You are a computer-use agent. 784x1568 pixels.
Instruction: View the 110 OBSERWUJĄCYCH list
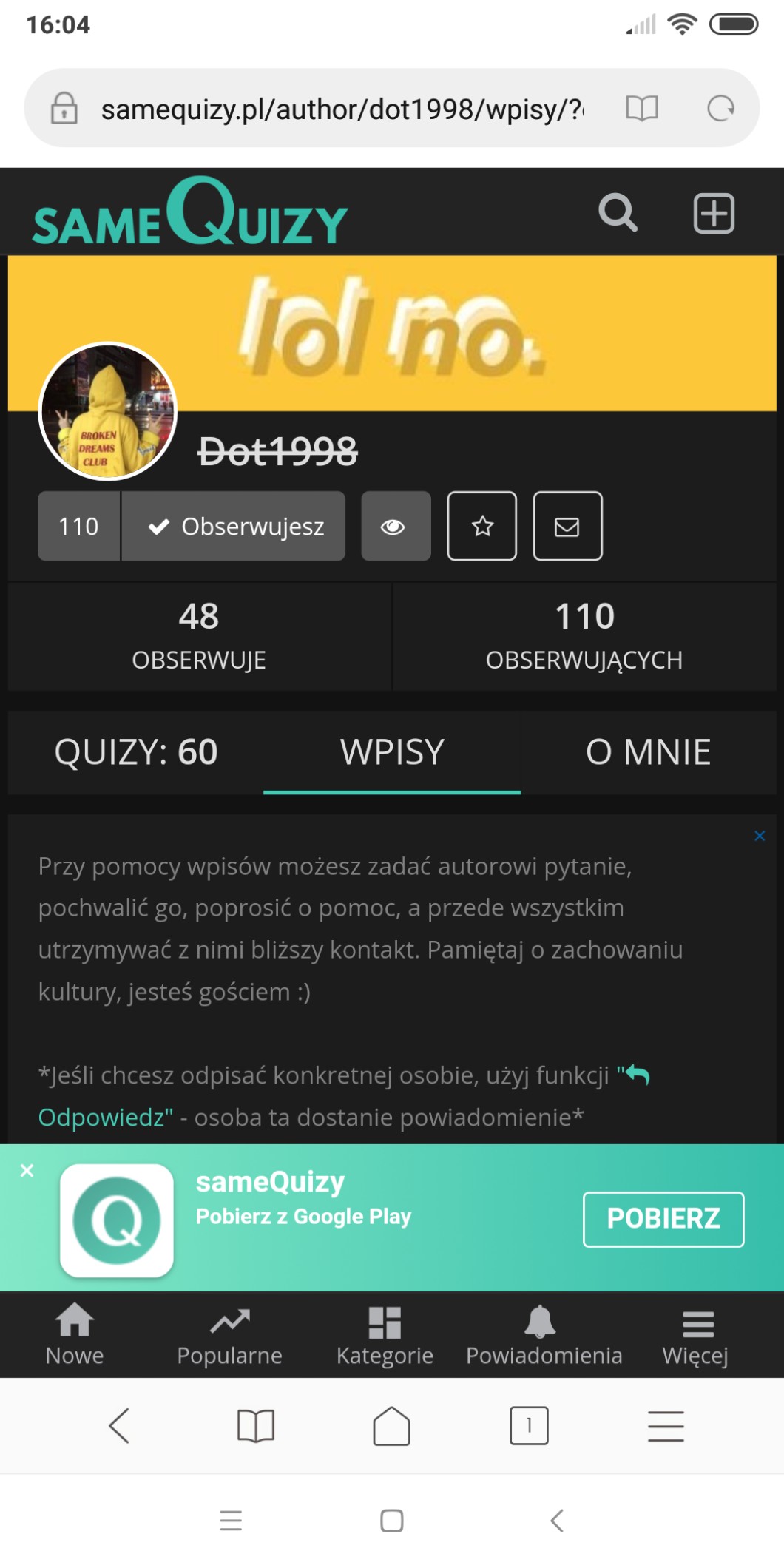[x=584, y=636]
